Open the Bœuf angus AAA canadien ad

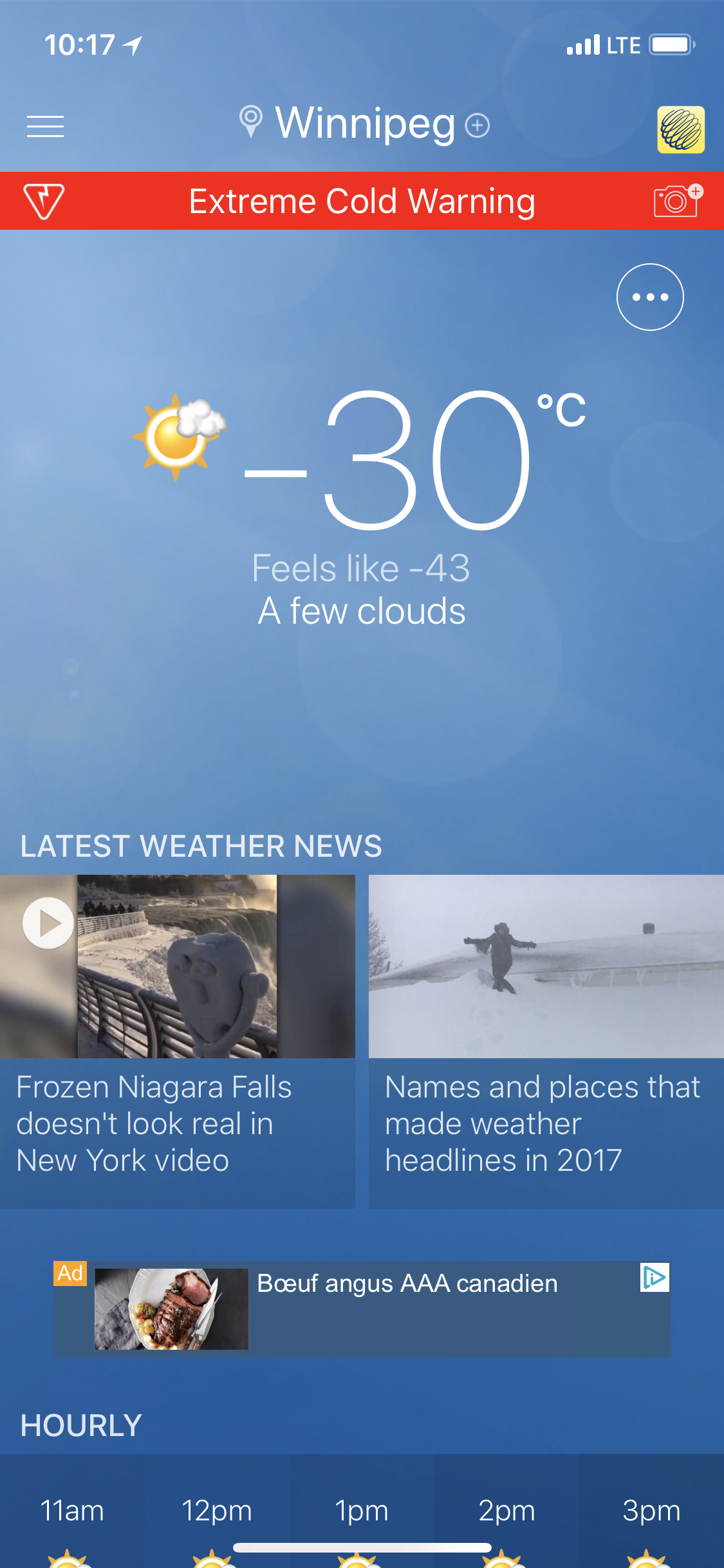pos(407,1309)
